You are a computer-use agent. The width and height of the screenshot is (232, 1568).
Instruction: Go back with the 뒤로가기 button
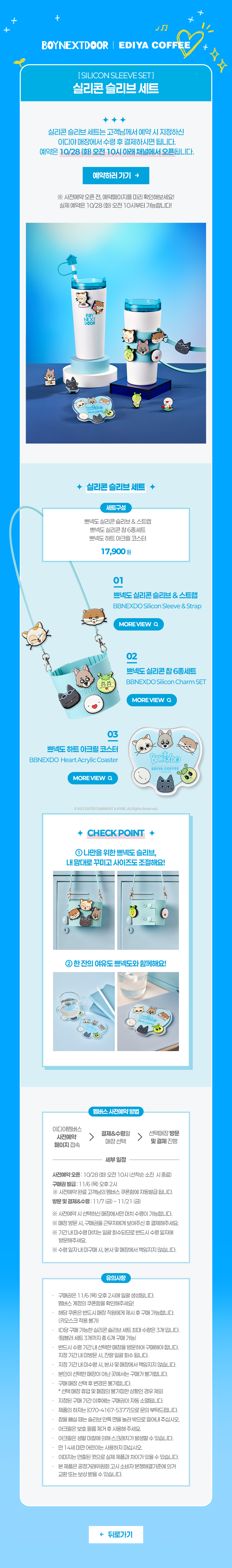(x=116, y=1534)
